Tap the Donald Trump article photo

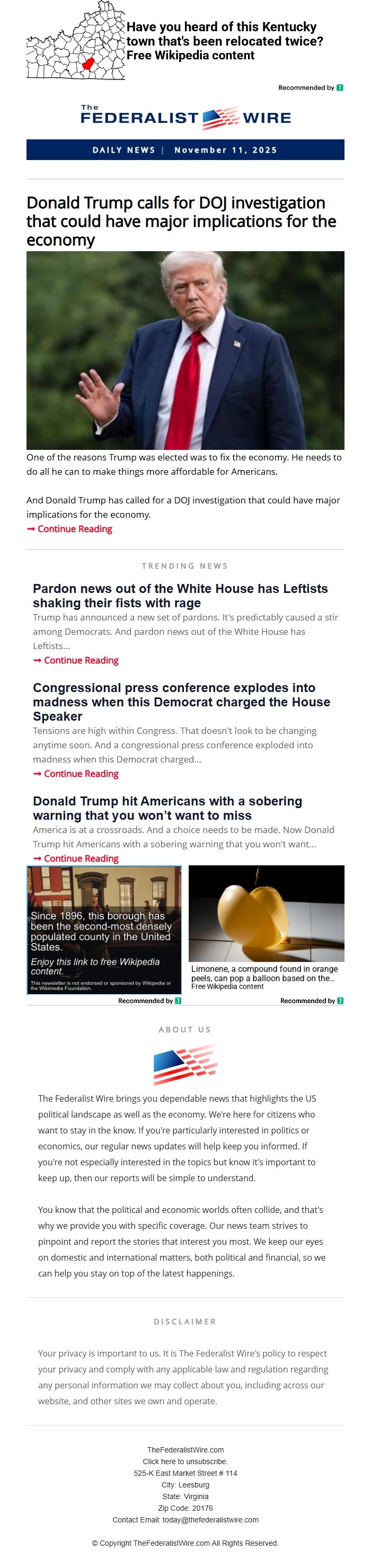pos(185,350)
